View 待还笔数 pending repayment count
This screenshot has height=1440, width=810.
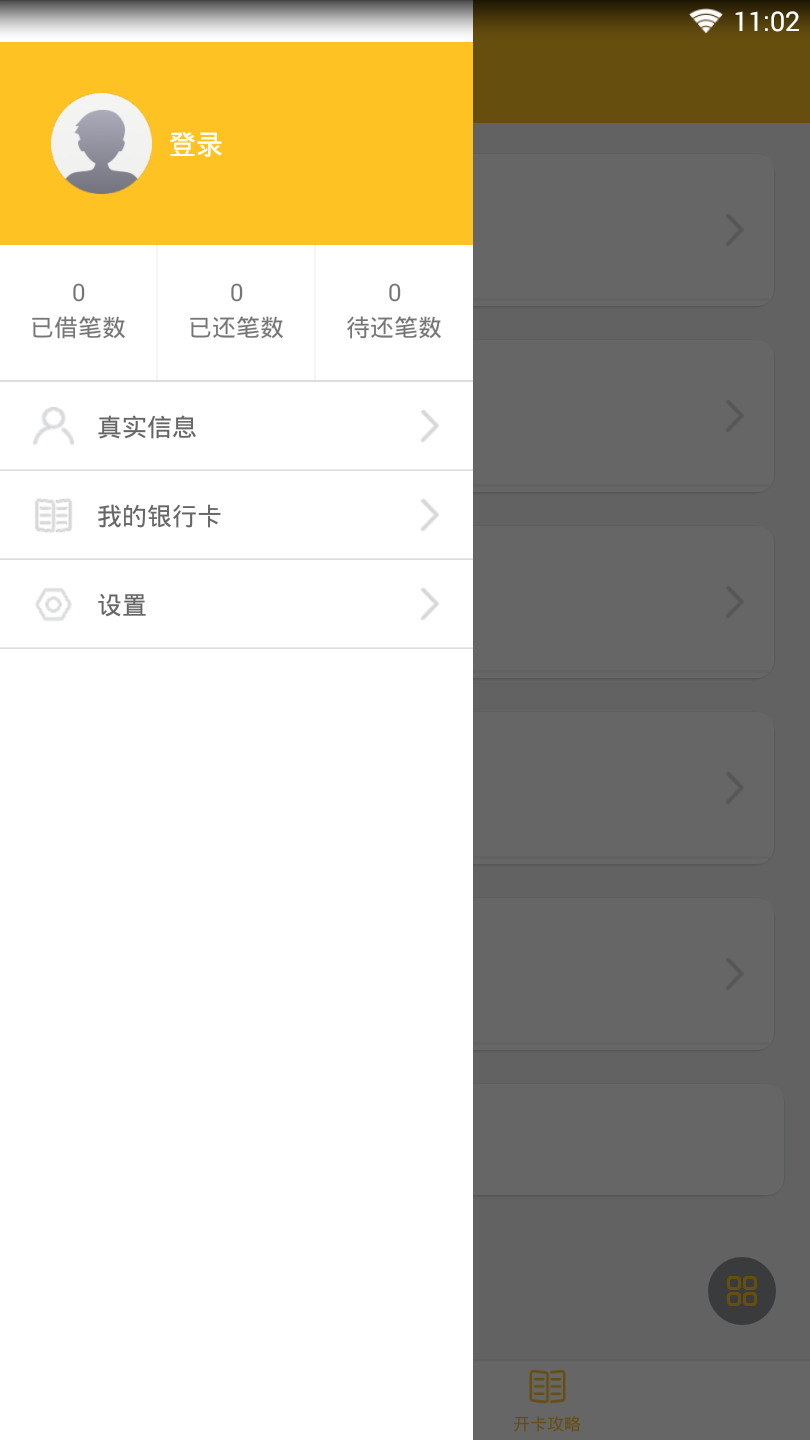pos(394,312)
